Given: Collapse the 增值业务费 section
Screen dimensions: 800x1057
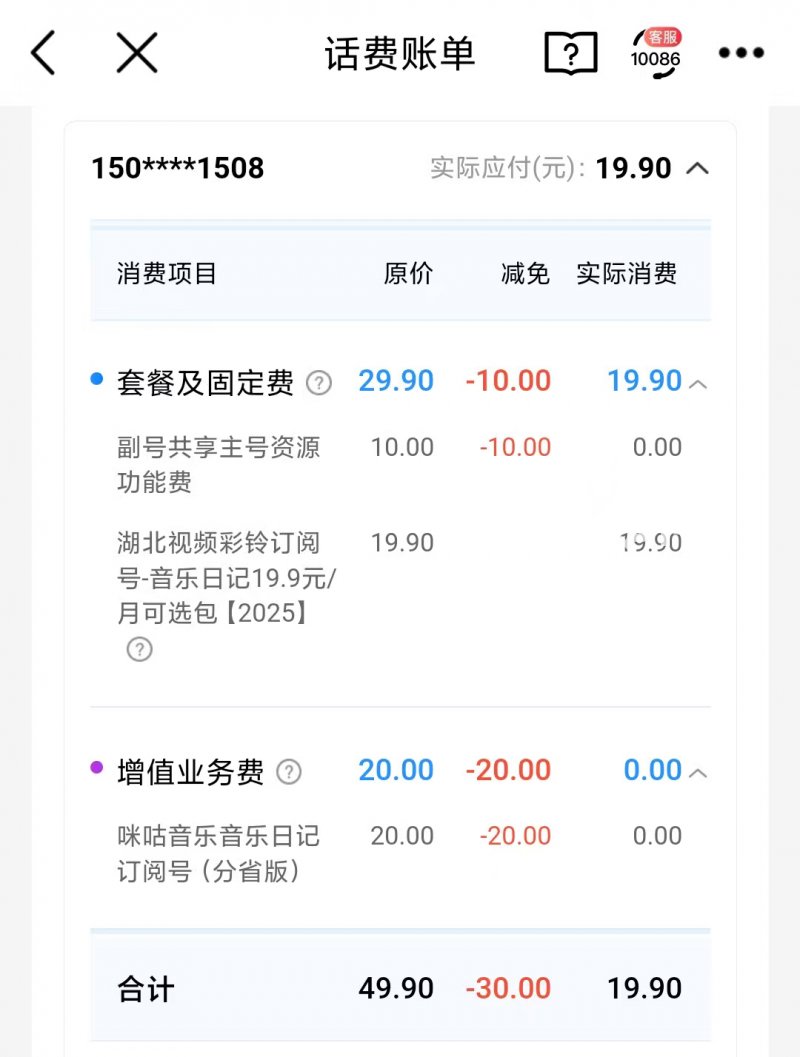Looking at the screenshot, I should pyautogui.click(x=698, y=772).
